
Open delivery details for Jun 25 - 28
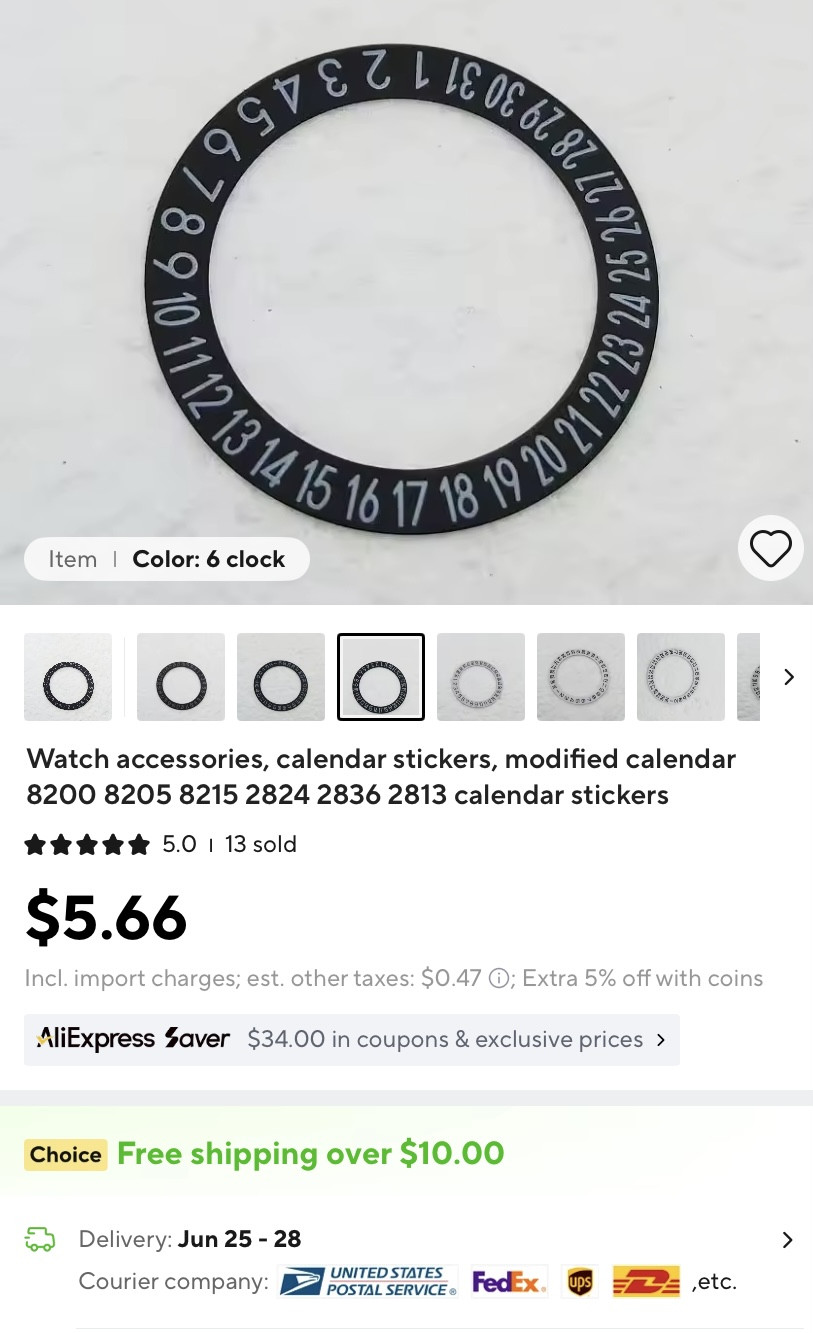coord(787,1240)
